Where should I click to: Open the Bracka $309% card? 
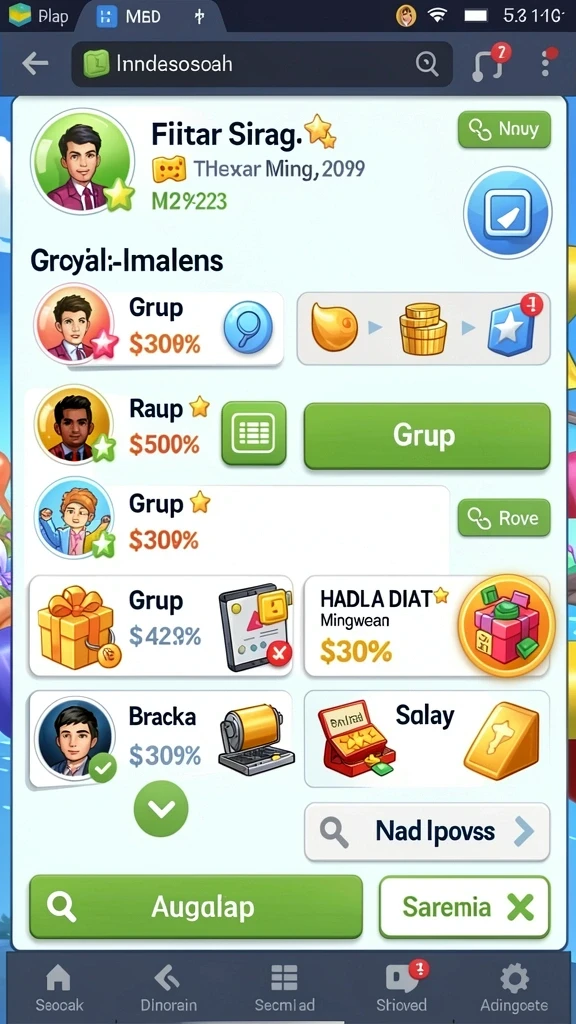click(161, 739)
